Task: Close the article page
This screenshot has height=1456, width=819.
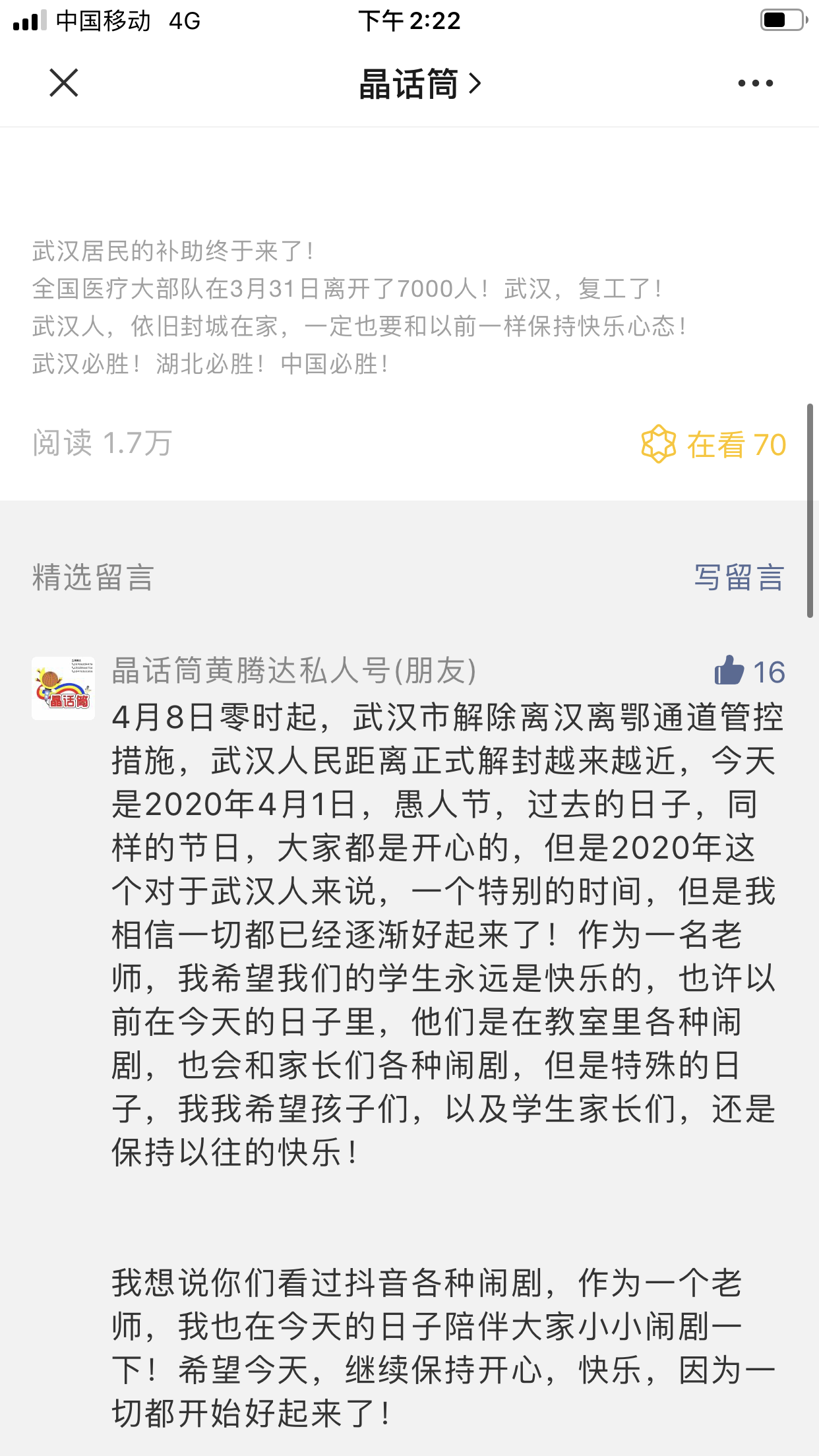Action: tap(64, 83)
